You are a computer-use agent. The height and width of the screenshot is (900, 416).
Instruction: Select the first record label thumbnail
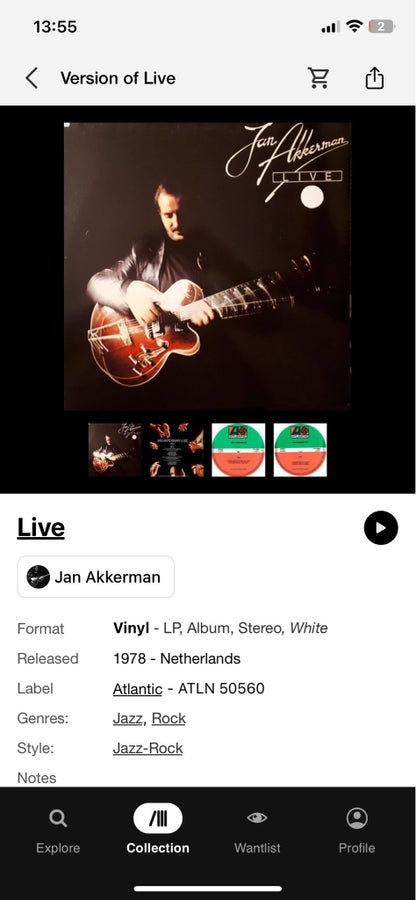point(238,450)
